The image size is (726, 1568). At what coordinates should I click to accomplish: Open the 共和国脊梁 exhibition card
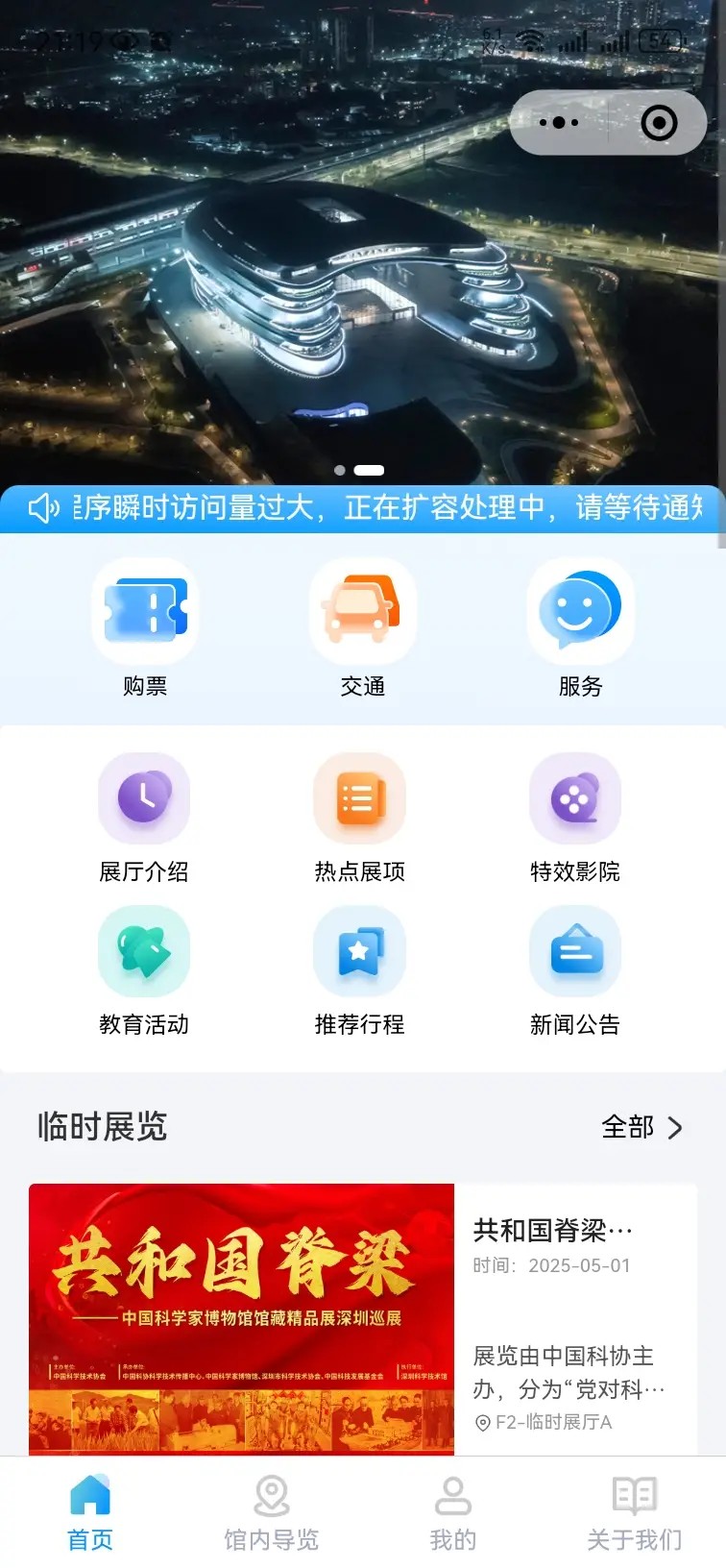pyautogui.click(x=363, y=1318)
